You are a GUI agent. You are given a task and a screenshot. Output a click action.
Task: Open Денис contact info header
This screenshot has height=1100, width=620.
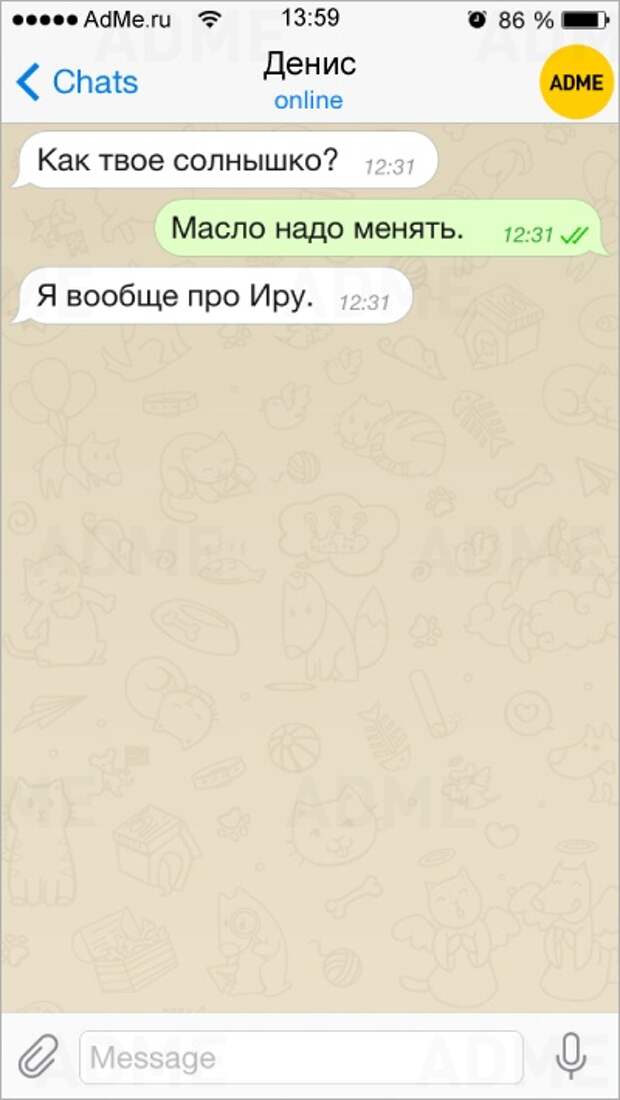point(309,80)
